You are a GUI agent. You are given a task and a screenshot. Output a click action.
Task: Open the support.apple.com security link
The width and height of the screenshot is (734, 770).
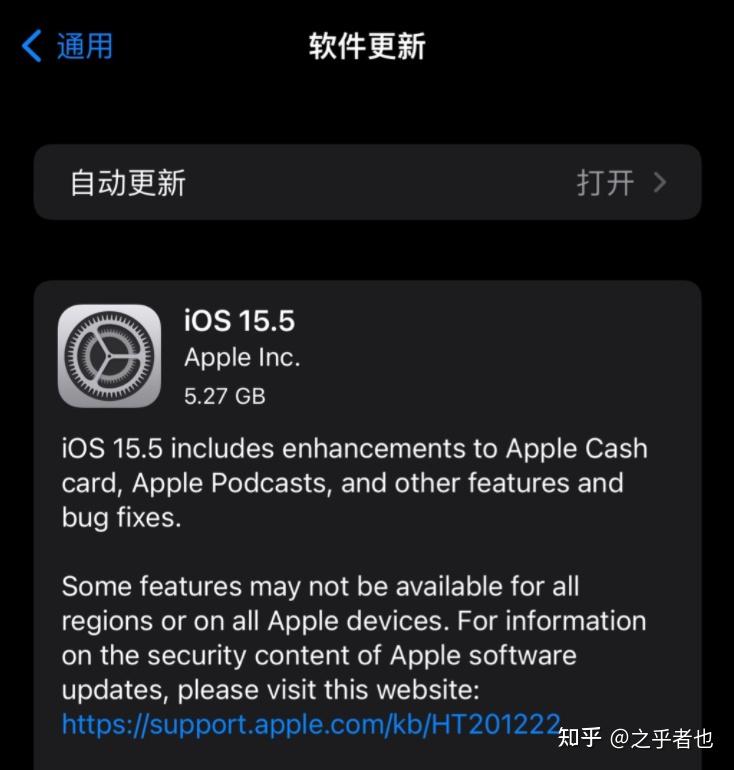(310, 725)
